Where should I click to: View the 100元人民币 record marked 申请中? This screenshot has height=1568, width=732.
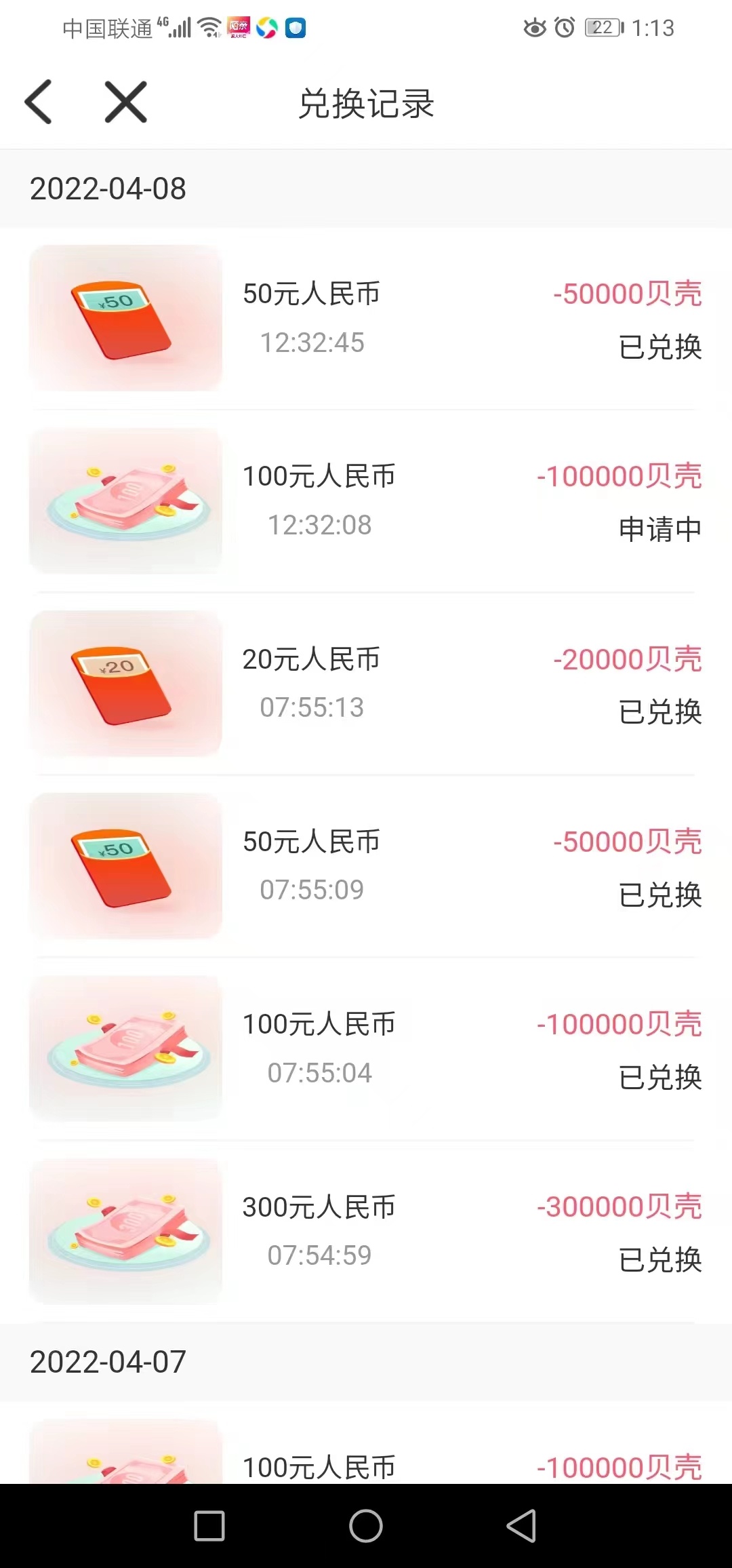[x=366, y=501]
